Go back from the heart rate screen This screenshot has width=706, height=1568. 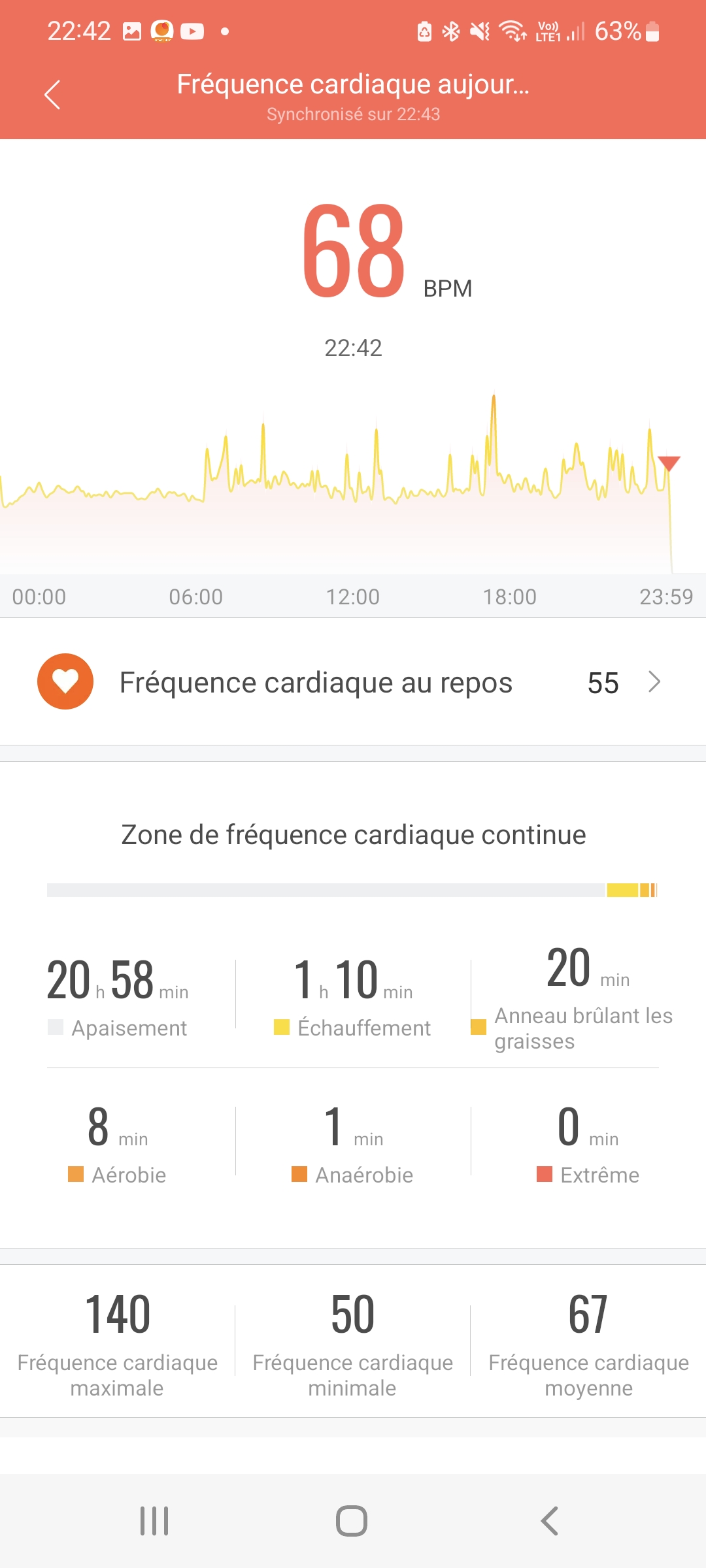[x=52, y=95]
